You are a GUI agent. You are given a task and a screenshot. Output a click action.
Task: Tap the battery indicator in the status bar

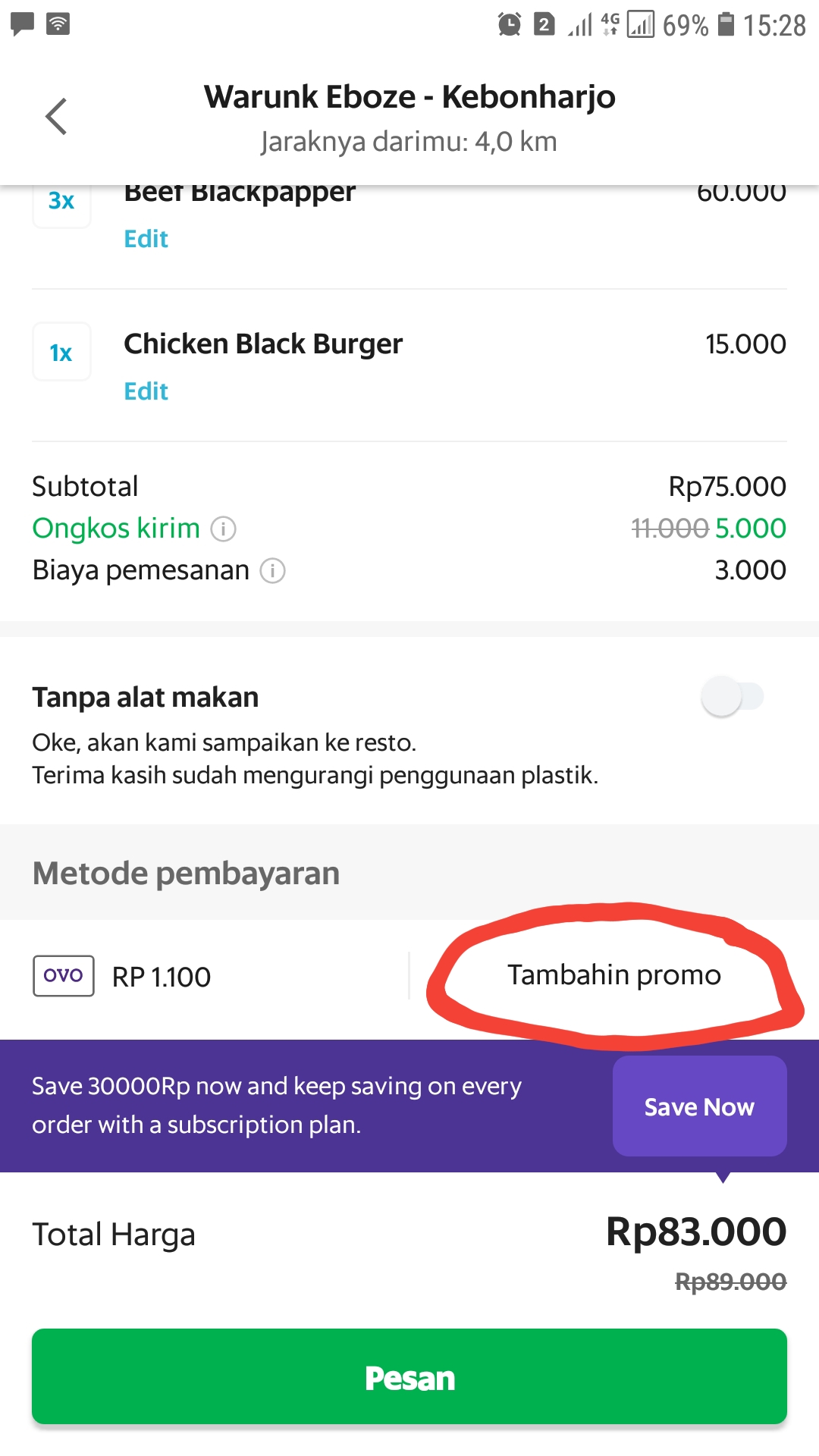728,24
